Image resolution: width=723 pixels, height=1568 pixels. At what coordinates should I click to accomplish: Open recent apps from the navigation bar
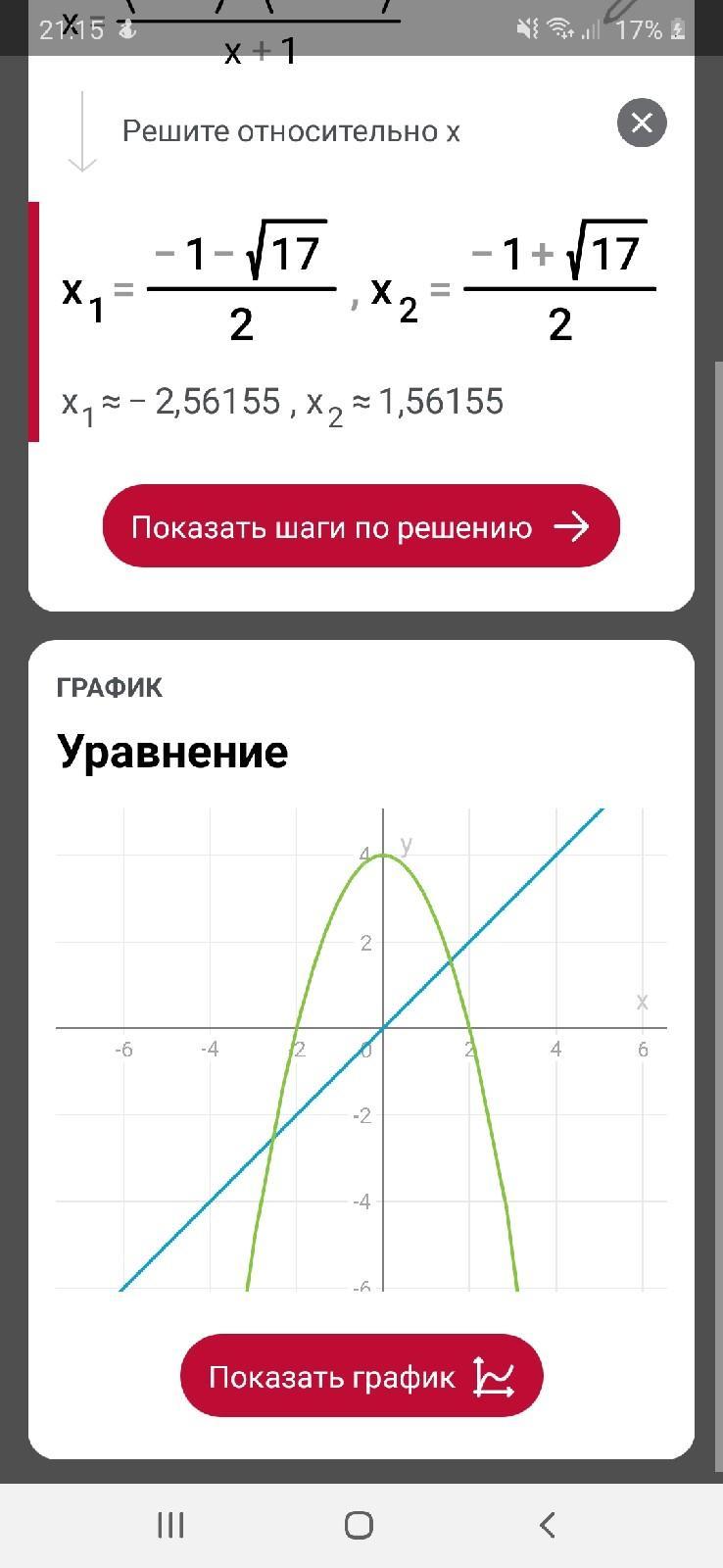point(170,1525)
